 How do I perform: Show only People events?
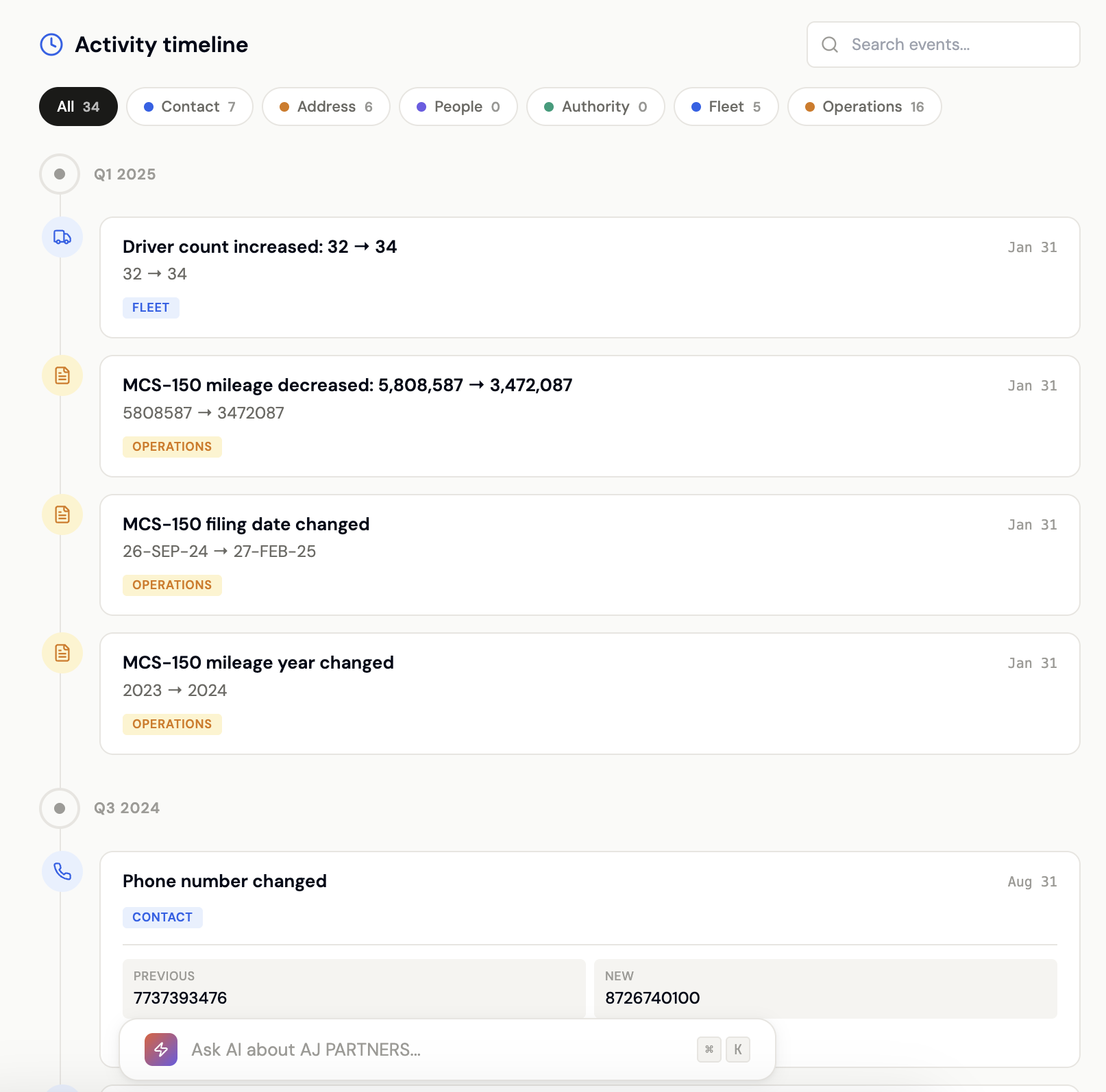tap(458, 107)
